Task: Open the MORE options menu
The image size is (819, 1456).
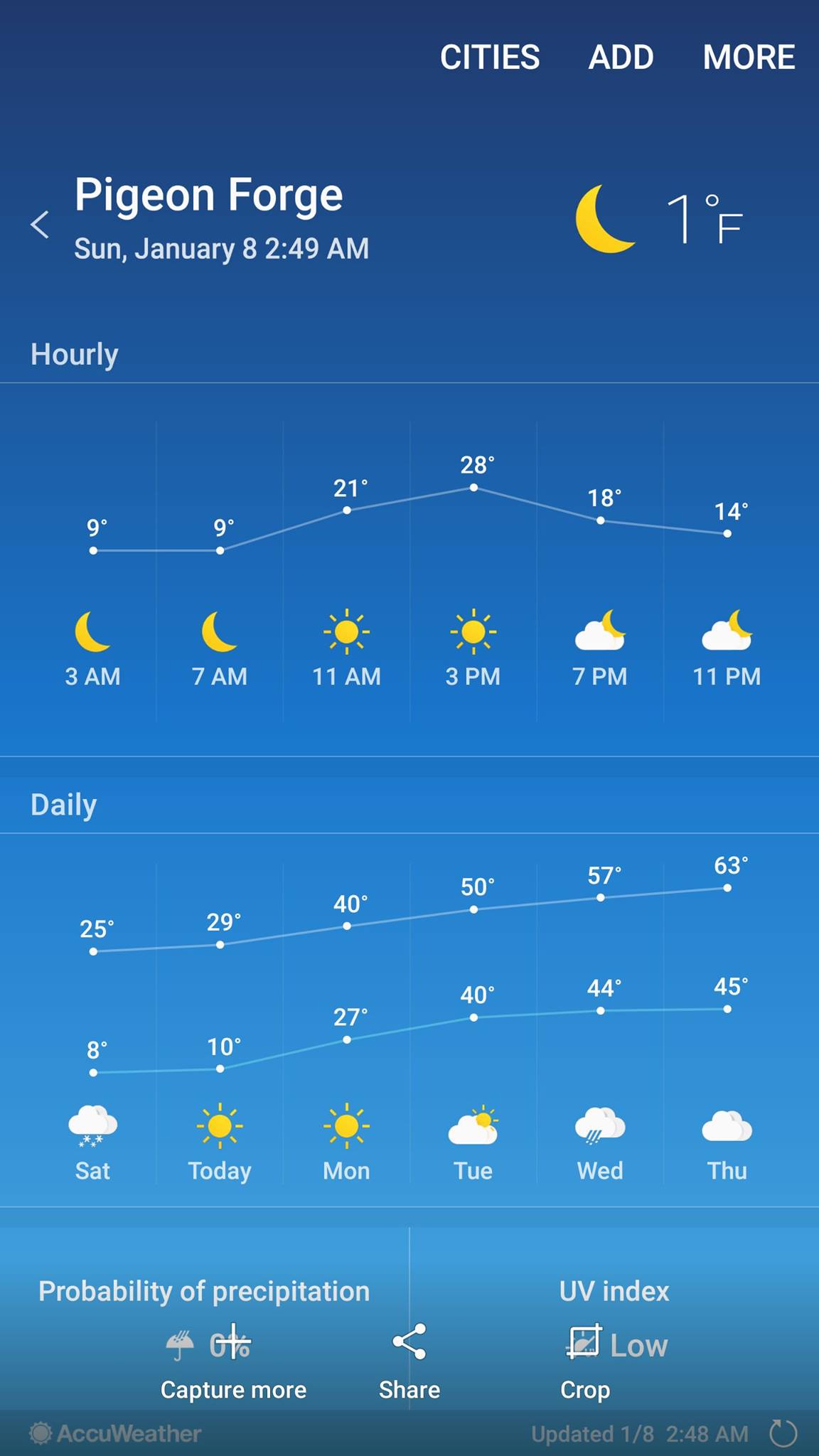Action: point(749,58)
